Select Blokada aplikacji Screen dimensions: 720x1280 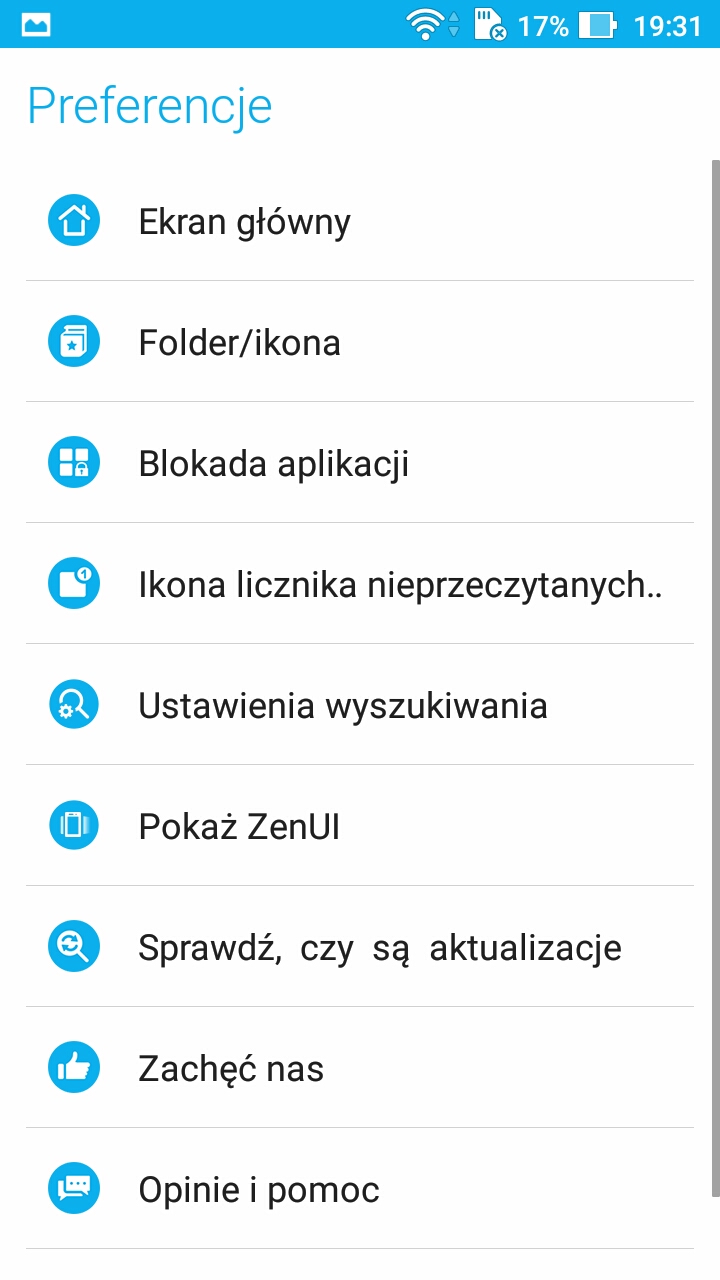[x=360, y=463]
